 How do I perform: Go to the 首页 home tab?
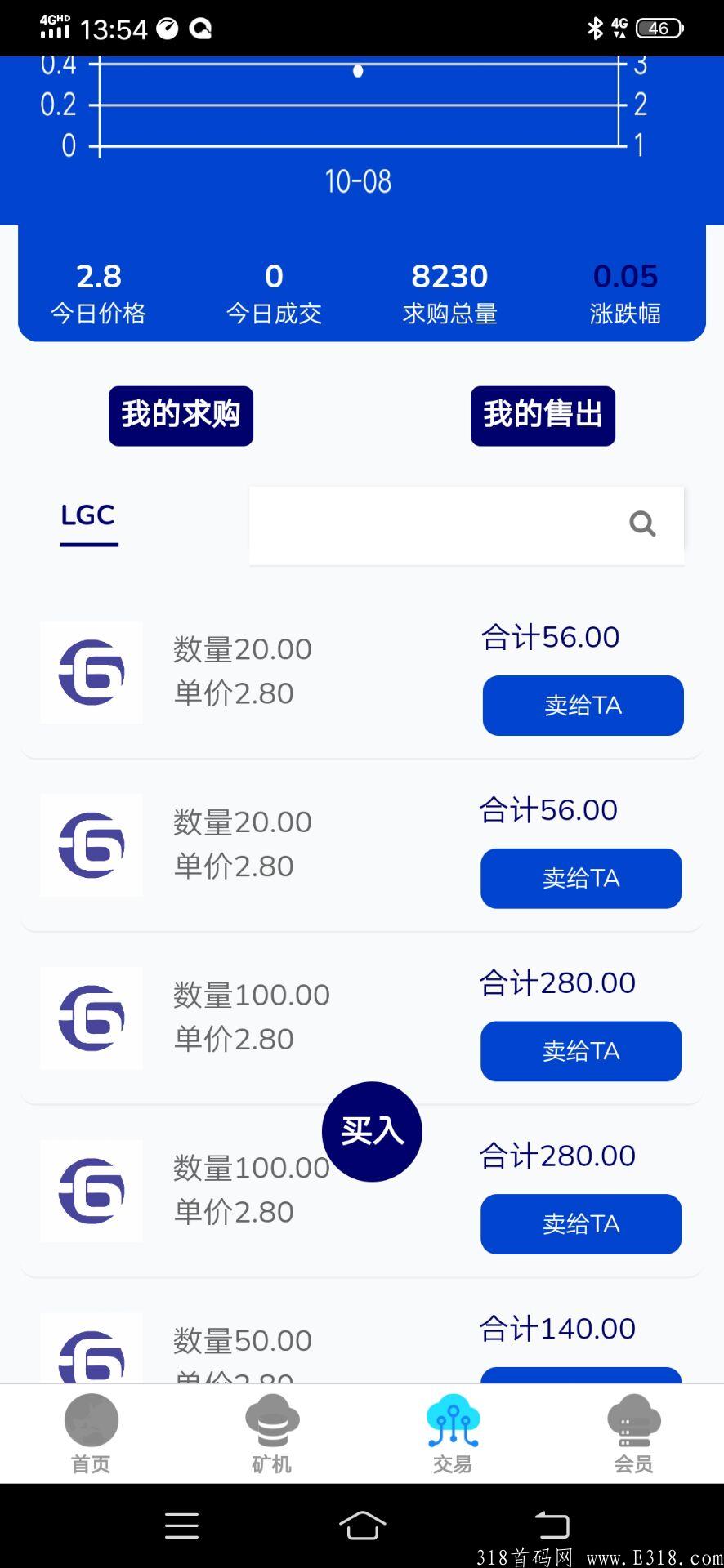[x=91, y=1434]
